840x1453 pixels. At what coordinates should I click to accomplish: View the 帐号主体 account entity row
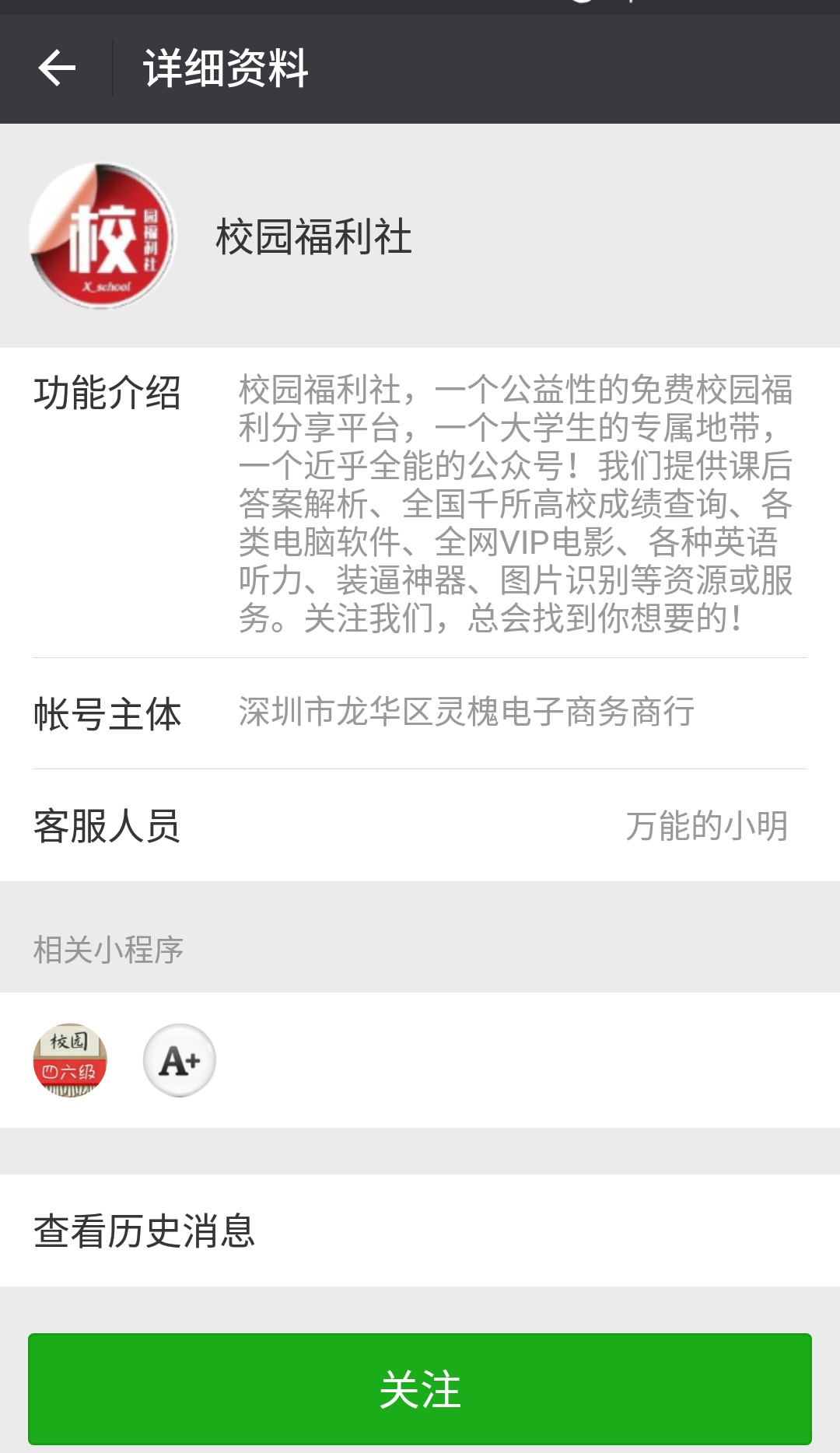pyautogui.click(x=420, y=713)
